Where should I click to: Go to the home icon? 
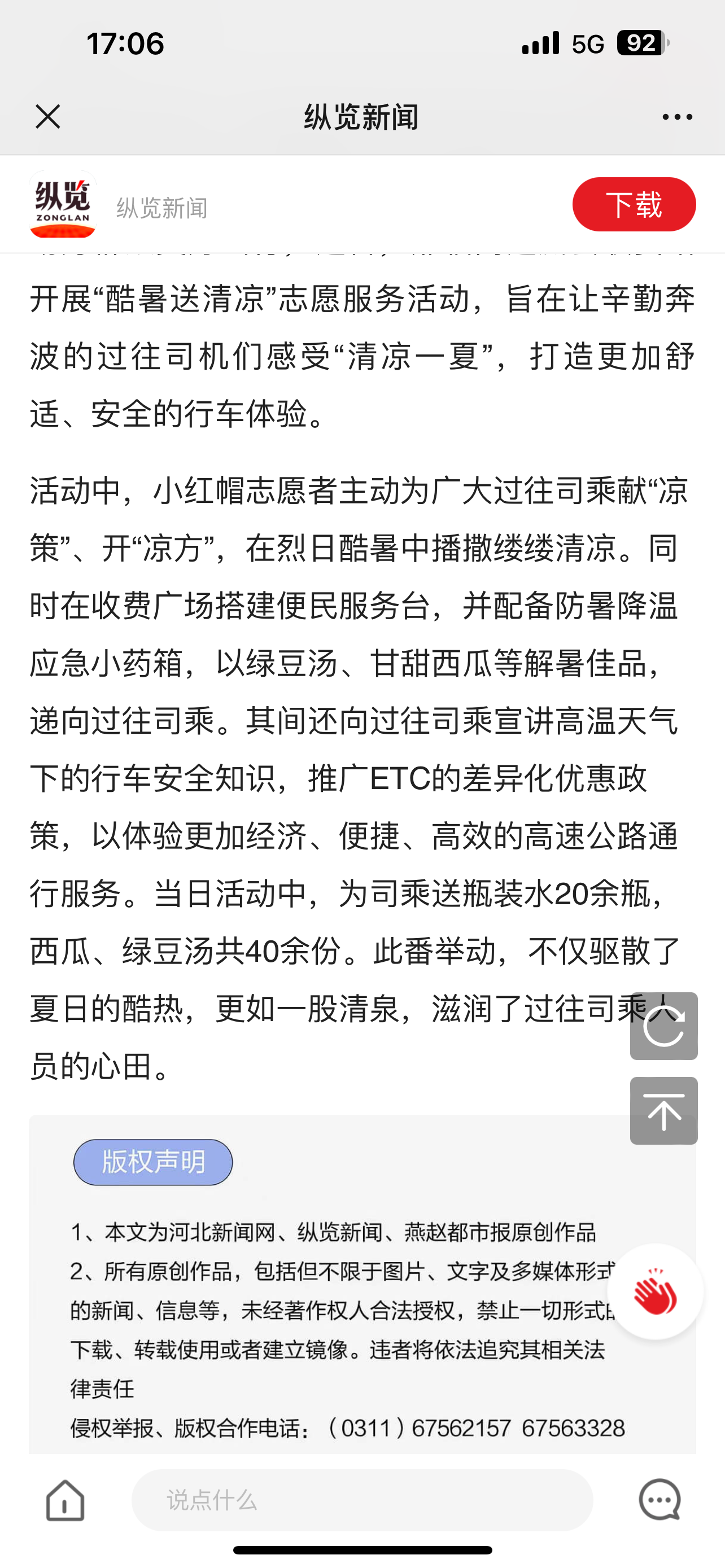click(x=65, y=1500)
